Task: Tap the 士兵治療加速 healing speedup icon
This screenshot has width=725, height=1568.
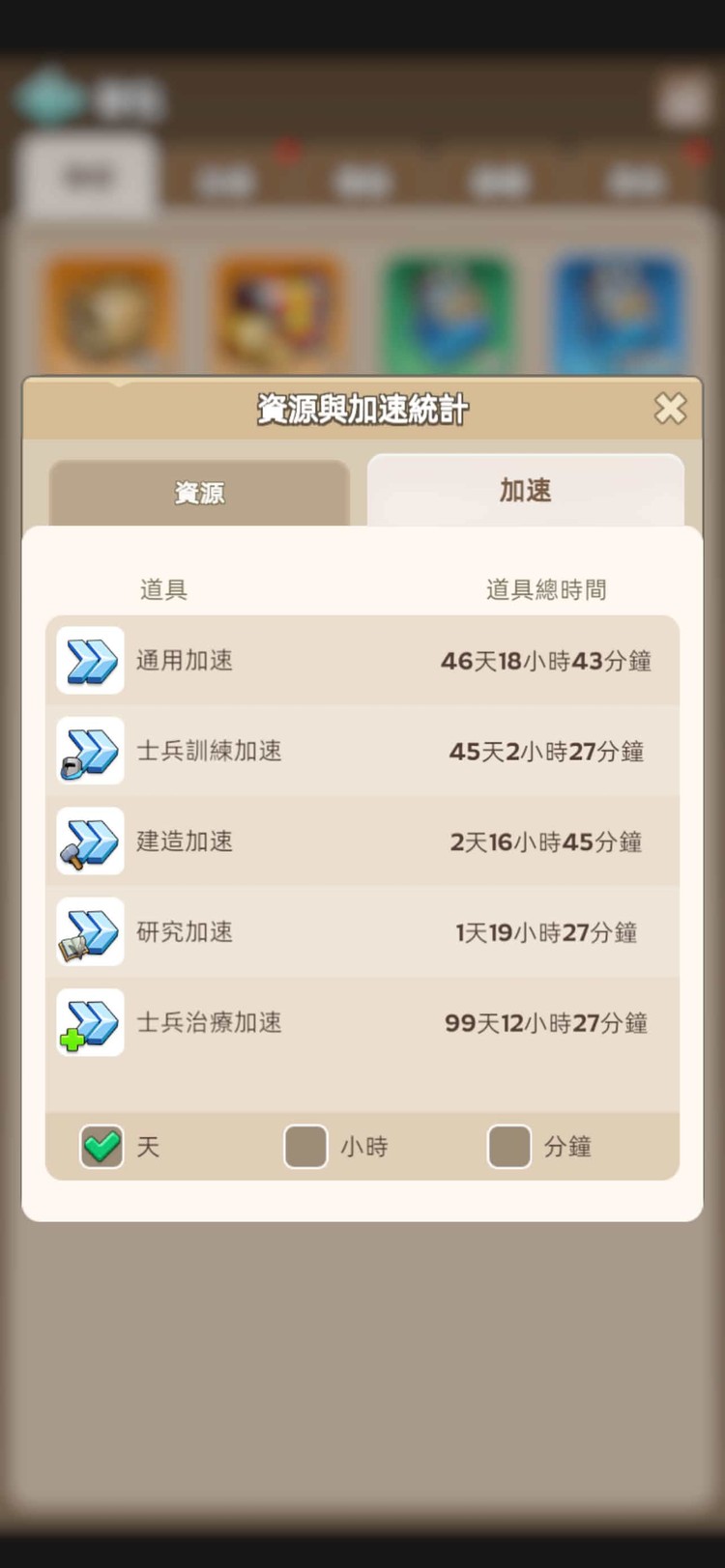Action: tap(88, 1023)
